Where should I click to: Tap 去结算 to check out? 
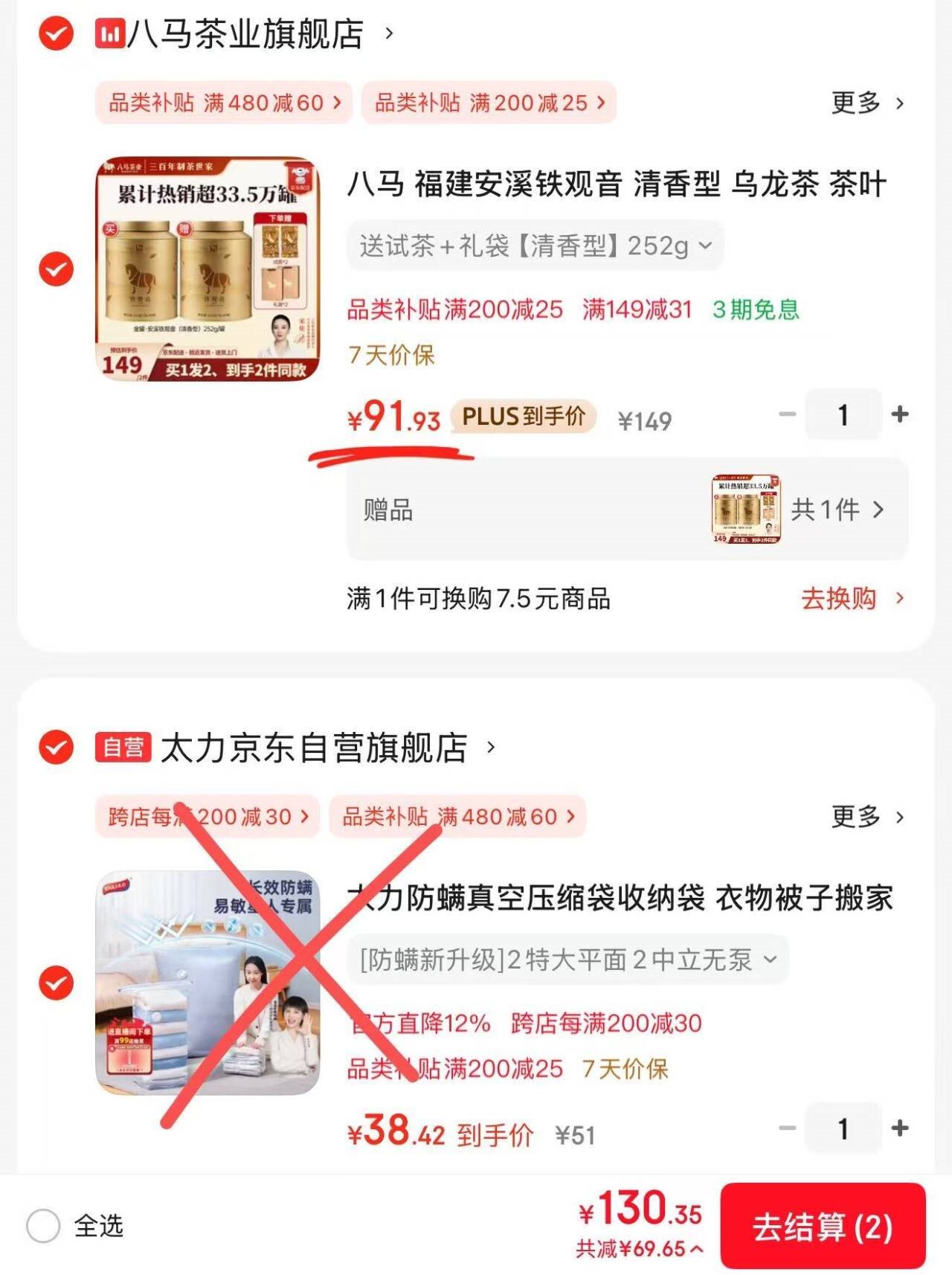823,1227
